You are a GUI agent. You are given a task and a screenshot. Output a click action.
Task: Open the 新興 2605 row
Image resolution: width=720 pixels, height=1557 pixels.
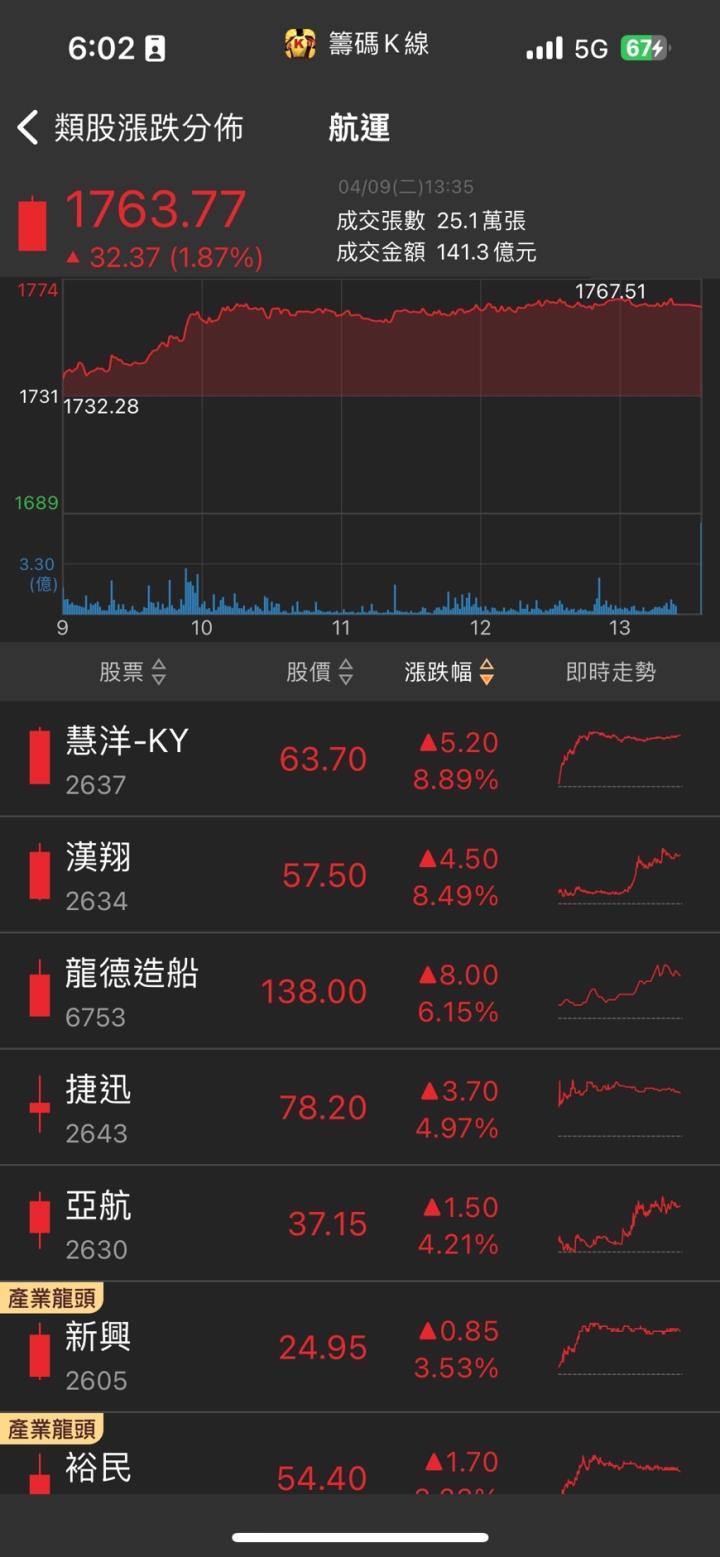[360, 1348]
